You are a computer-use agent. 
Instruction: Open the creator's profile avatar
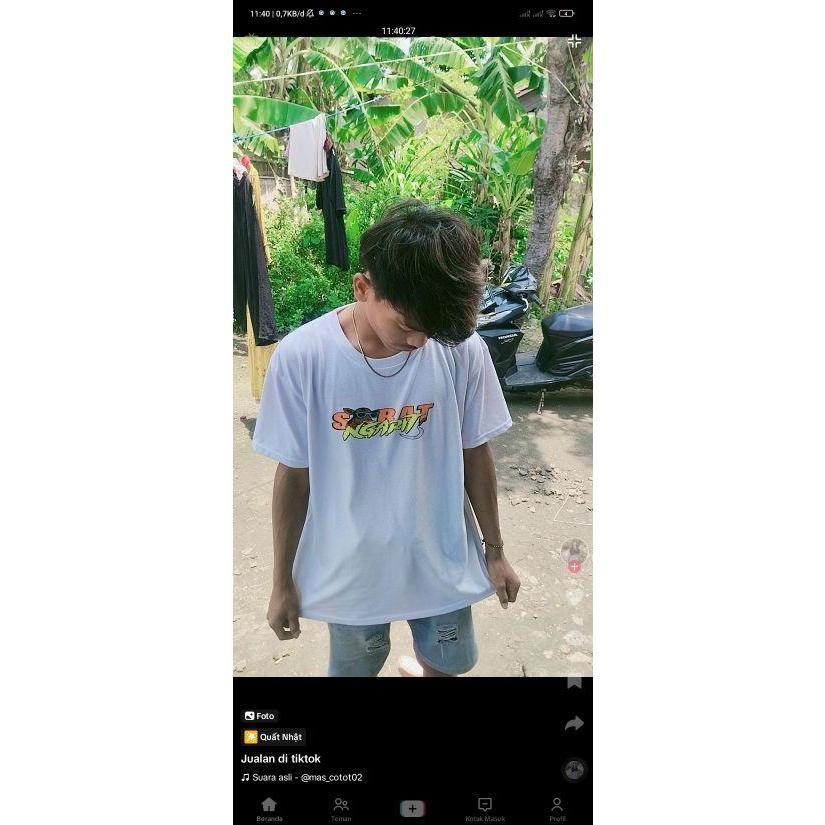(574, 551)
